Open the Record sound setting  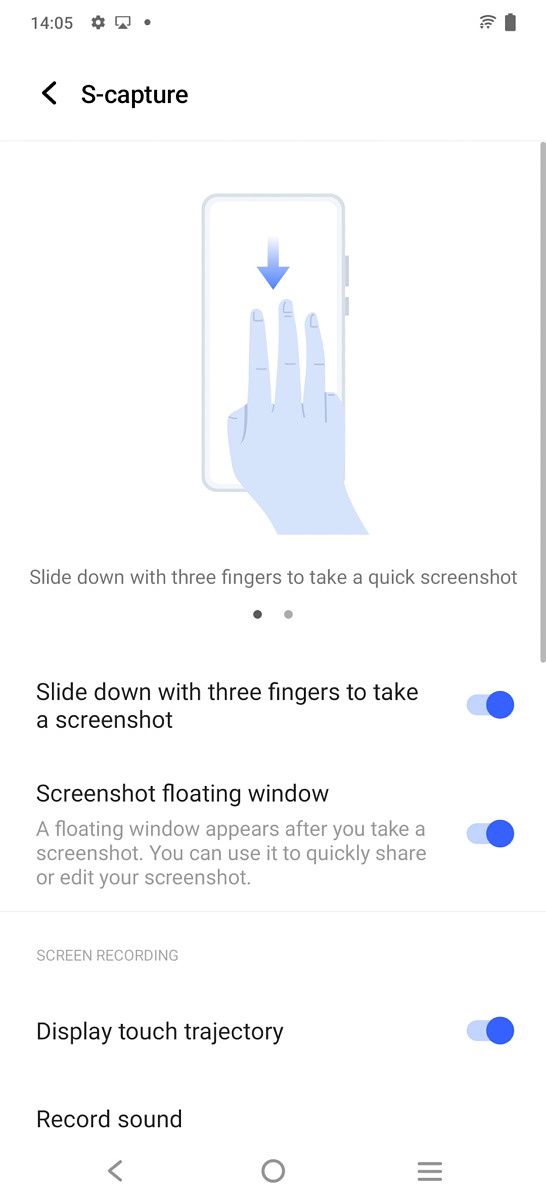coord(273,1118)
